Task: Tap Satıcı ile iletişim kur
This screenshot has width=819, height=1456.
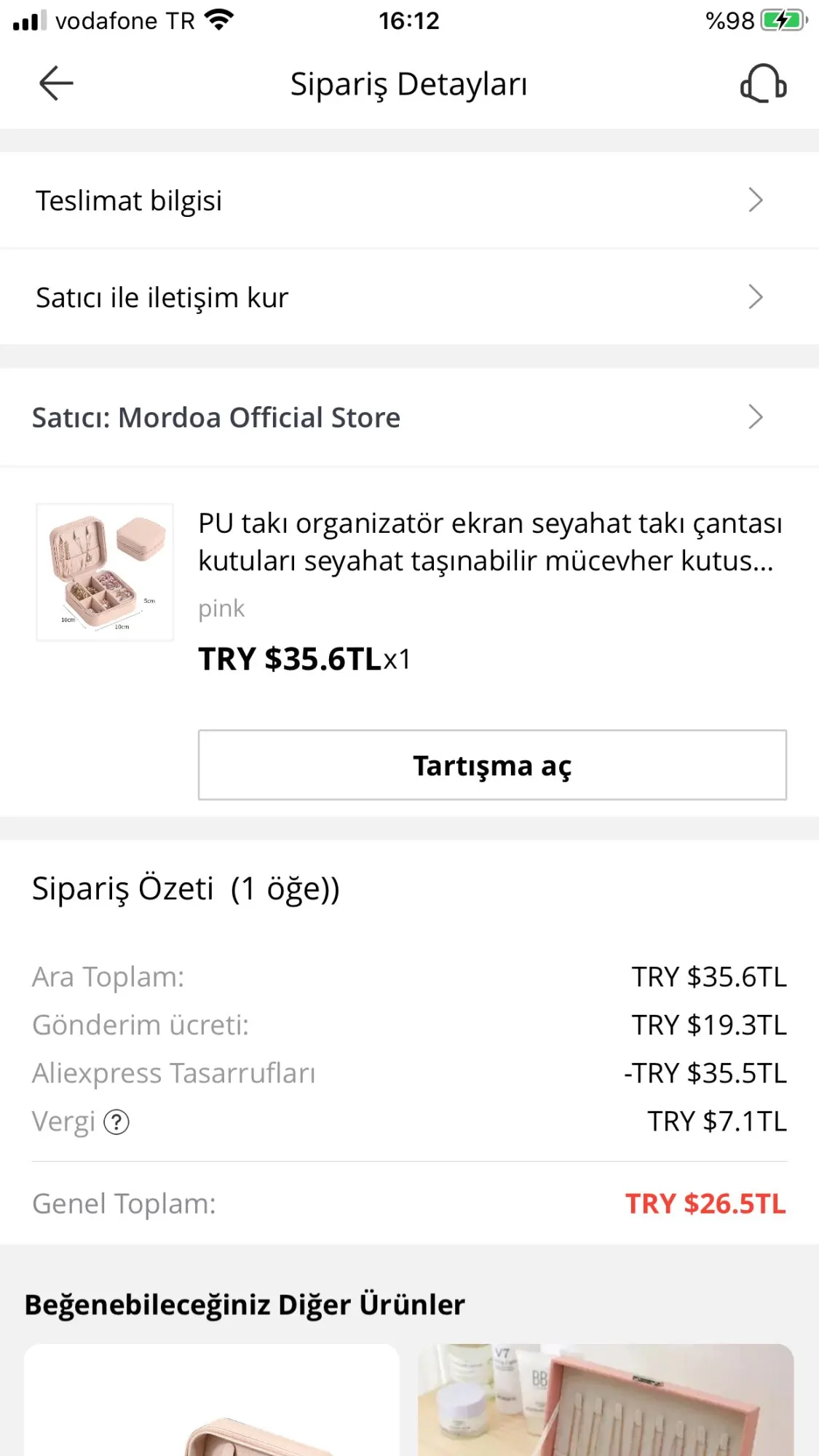Action: 409,297
